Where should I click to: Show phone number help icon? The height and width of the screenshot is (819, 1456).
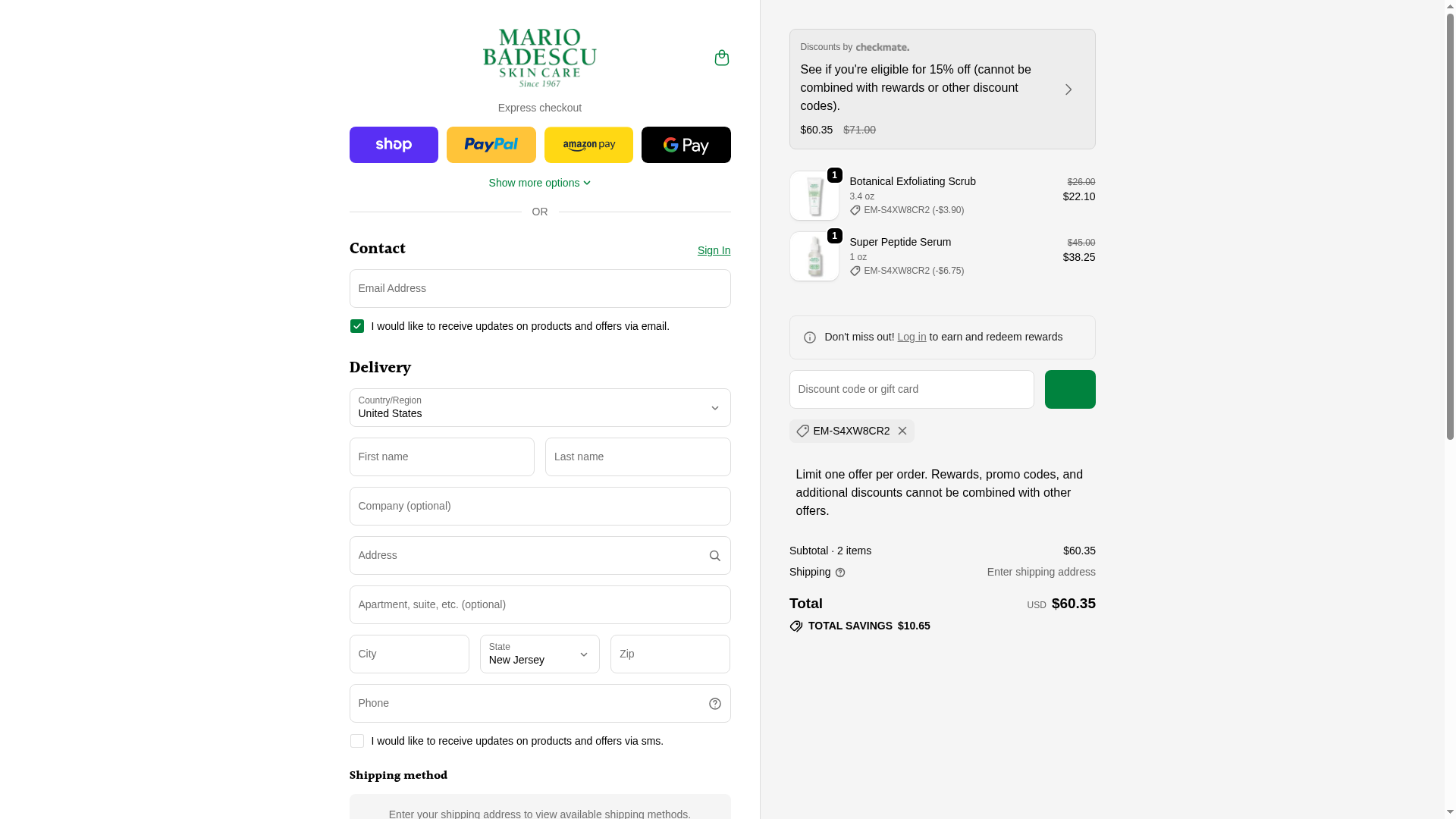coord(714,704)
